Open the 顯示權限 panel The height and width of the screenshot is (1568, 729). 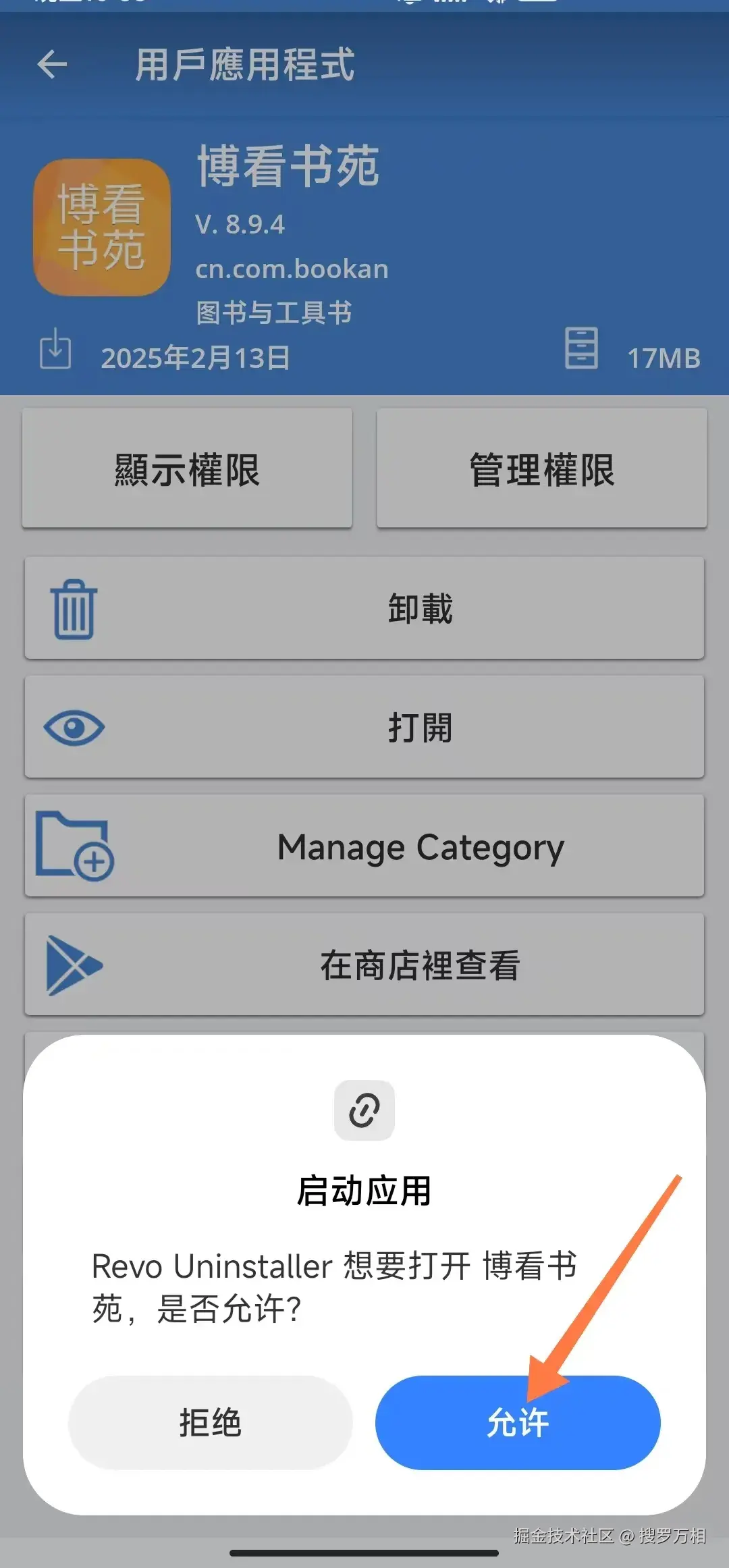[187, 468]
